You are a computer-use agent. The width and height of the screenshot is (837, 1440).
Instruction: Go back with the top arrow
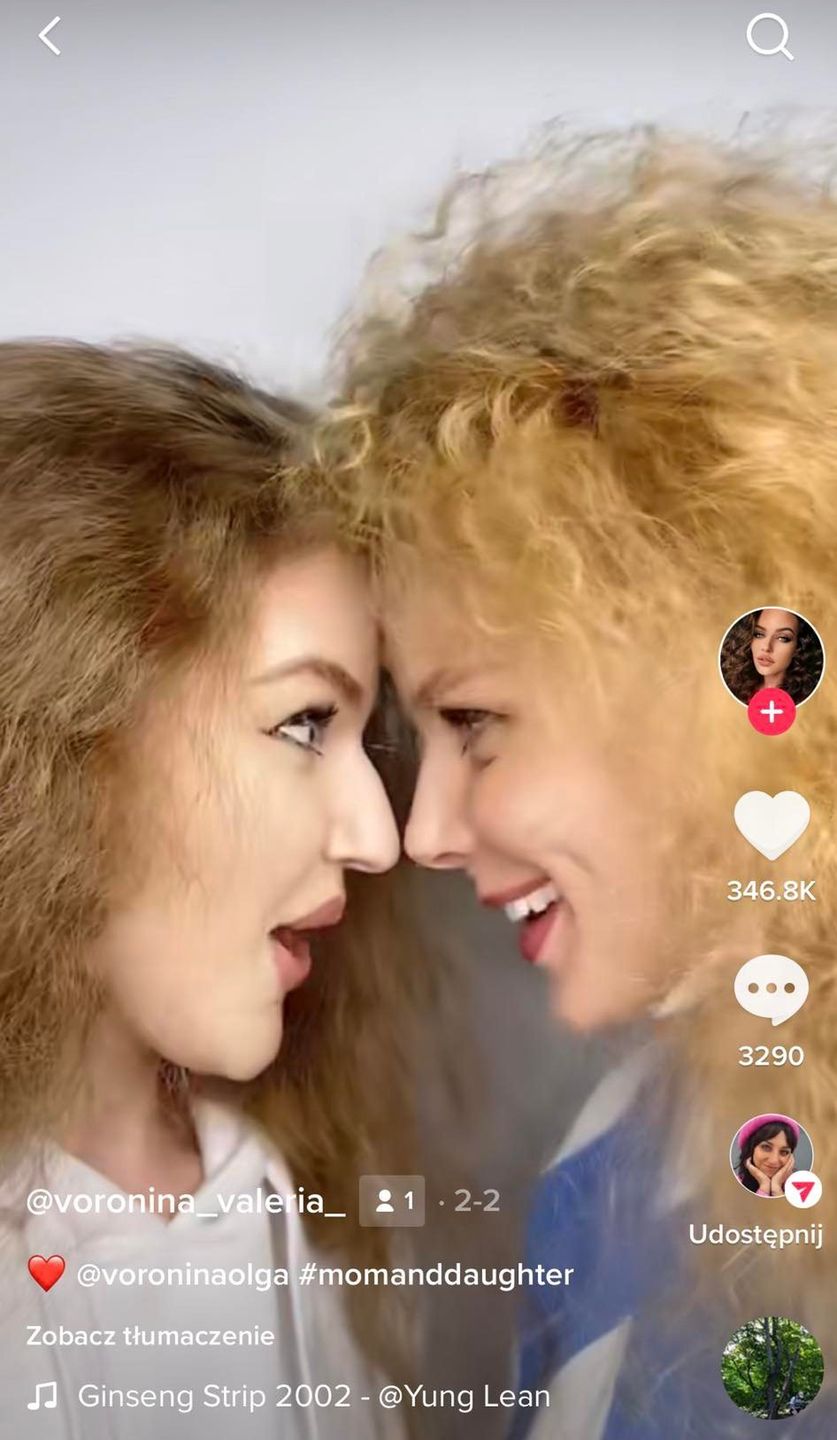pyautogui.click(x=50, y=37)
